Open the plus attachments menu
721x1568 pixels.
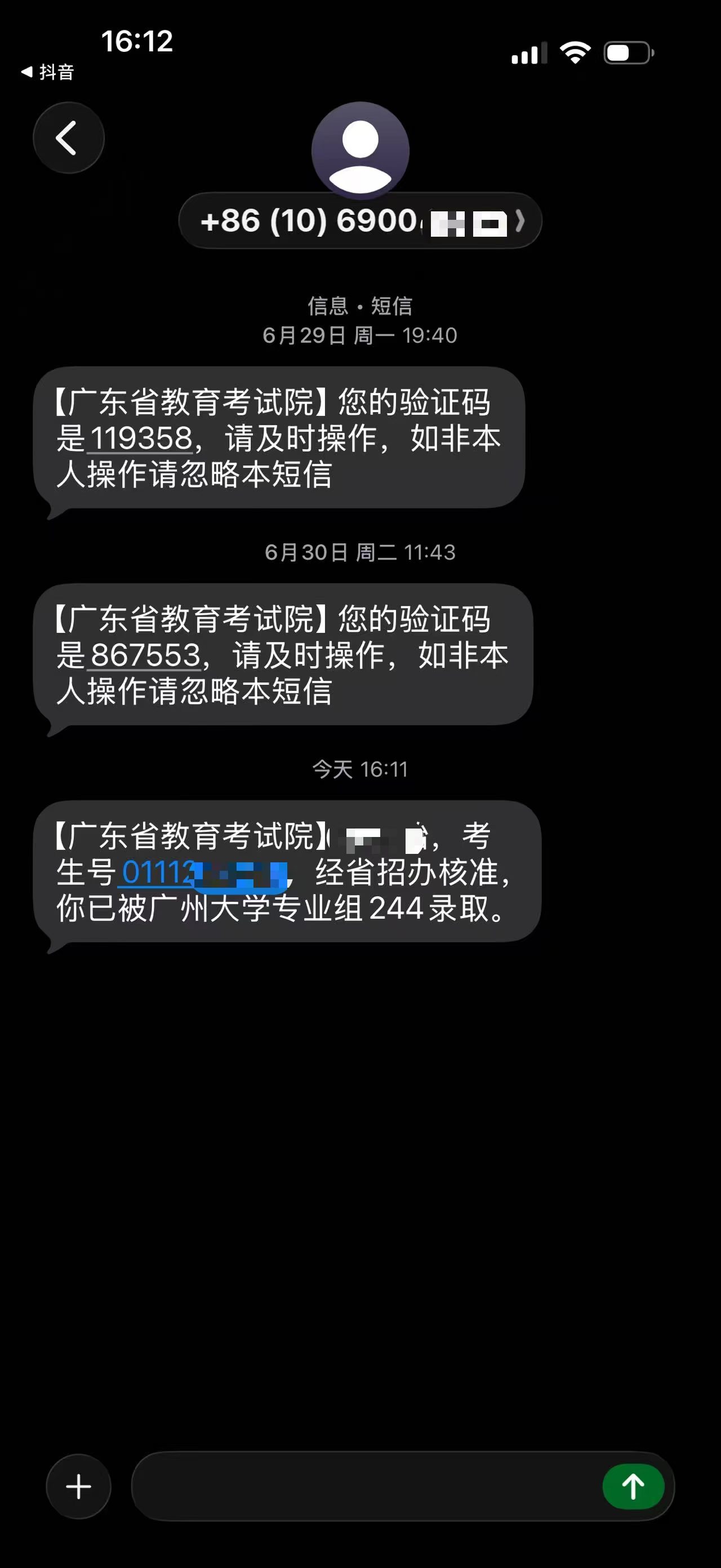(x=78, y=1486)
